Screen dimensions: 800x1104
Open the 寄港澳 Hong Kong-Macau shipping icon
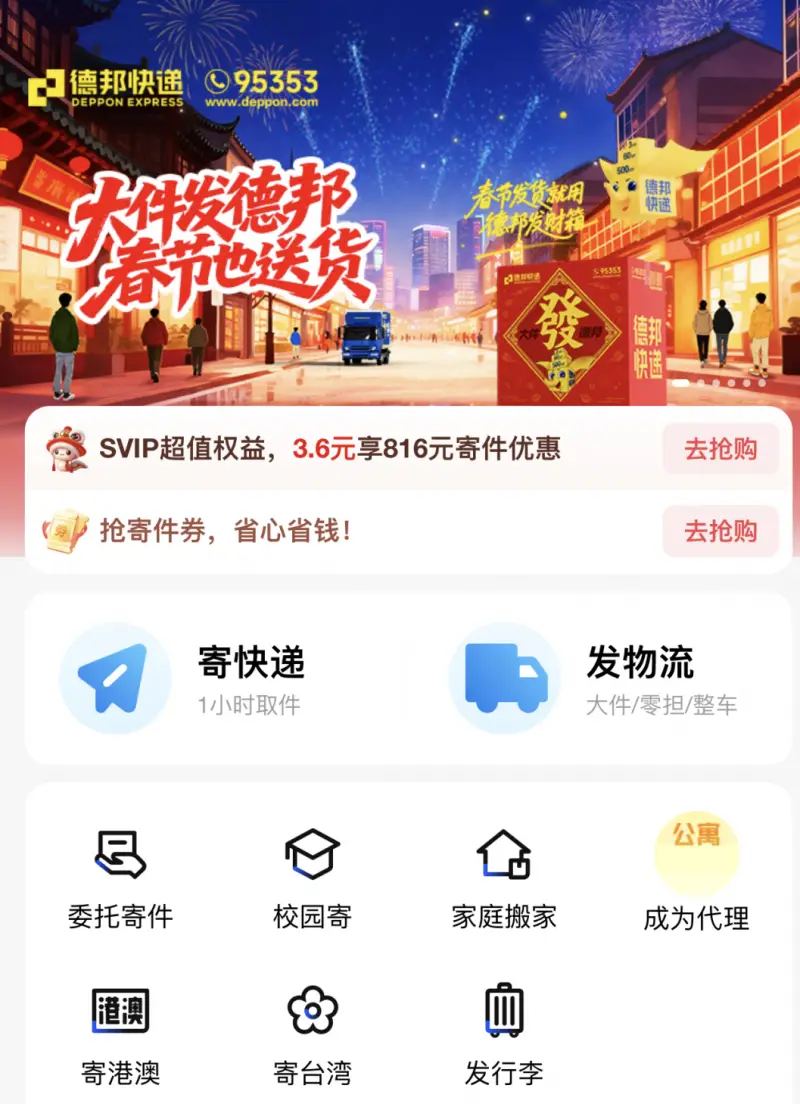(x=120, y=1010)
